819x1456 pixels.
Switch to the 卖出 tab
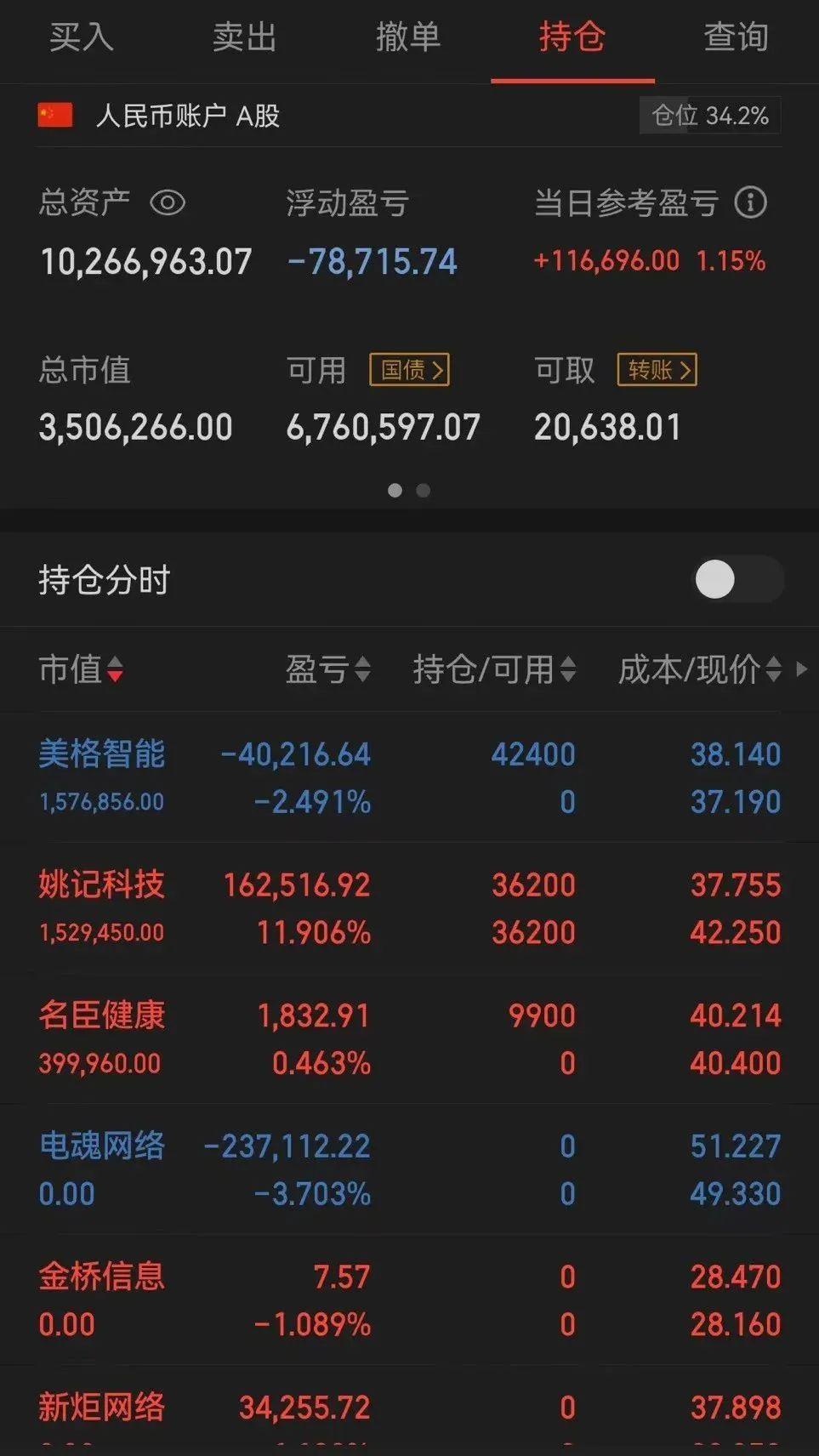coord(245,37)
